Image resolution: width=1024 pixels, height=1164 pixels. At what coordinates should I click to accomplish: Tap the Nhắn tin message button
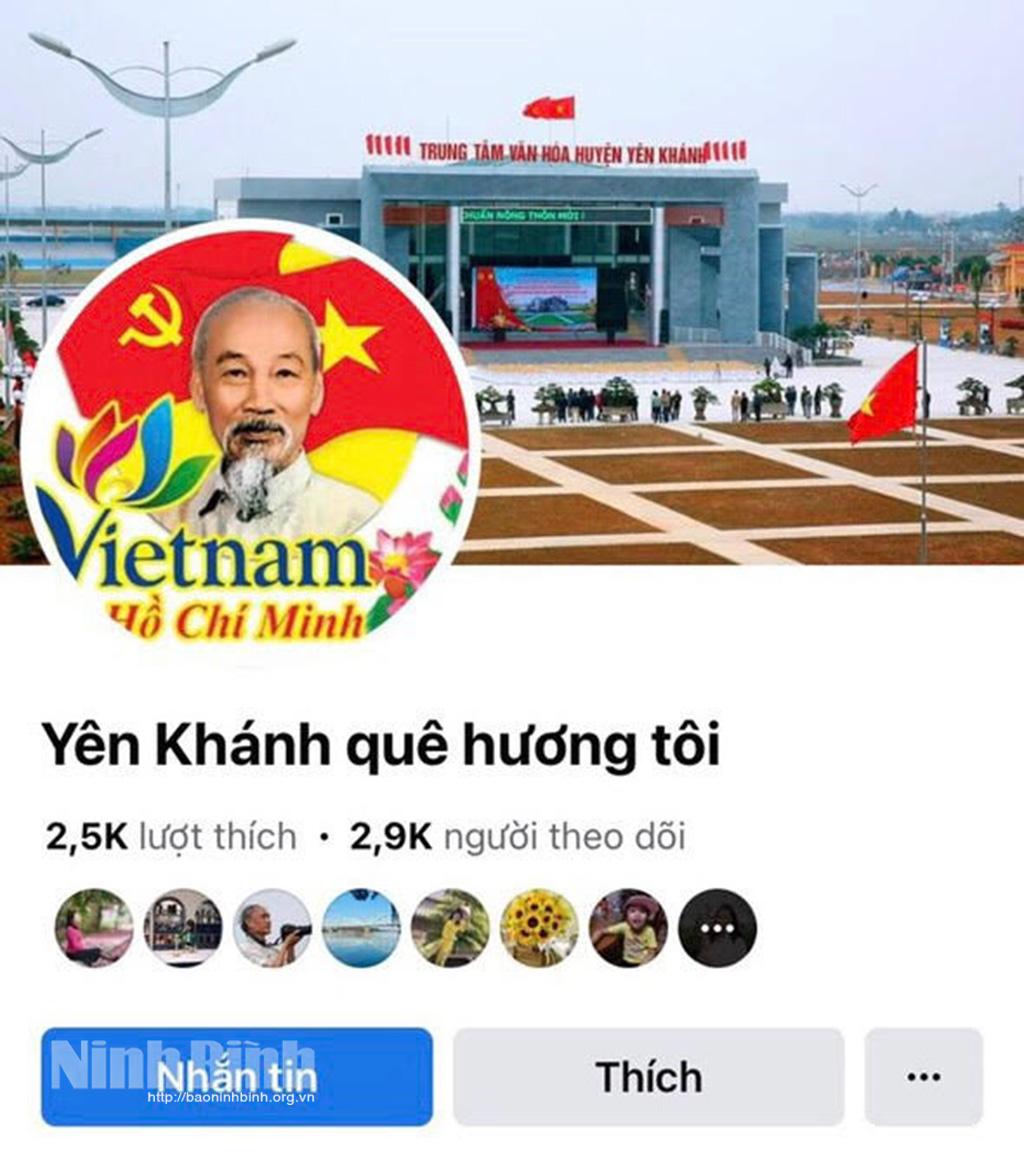[x=236, y=1077]
